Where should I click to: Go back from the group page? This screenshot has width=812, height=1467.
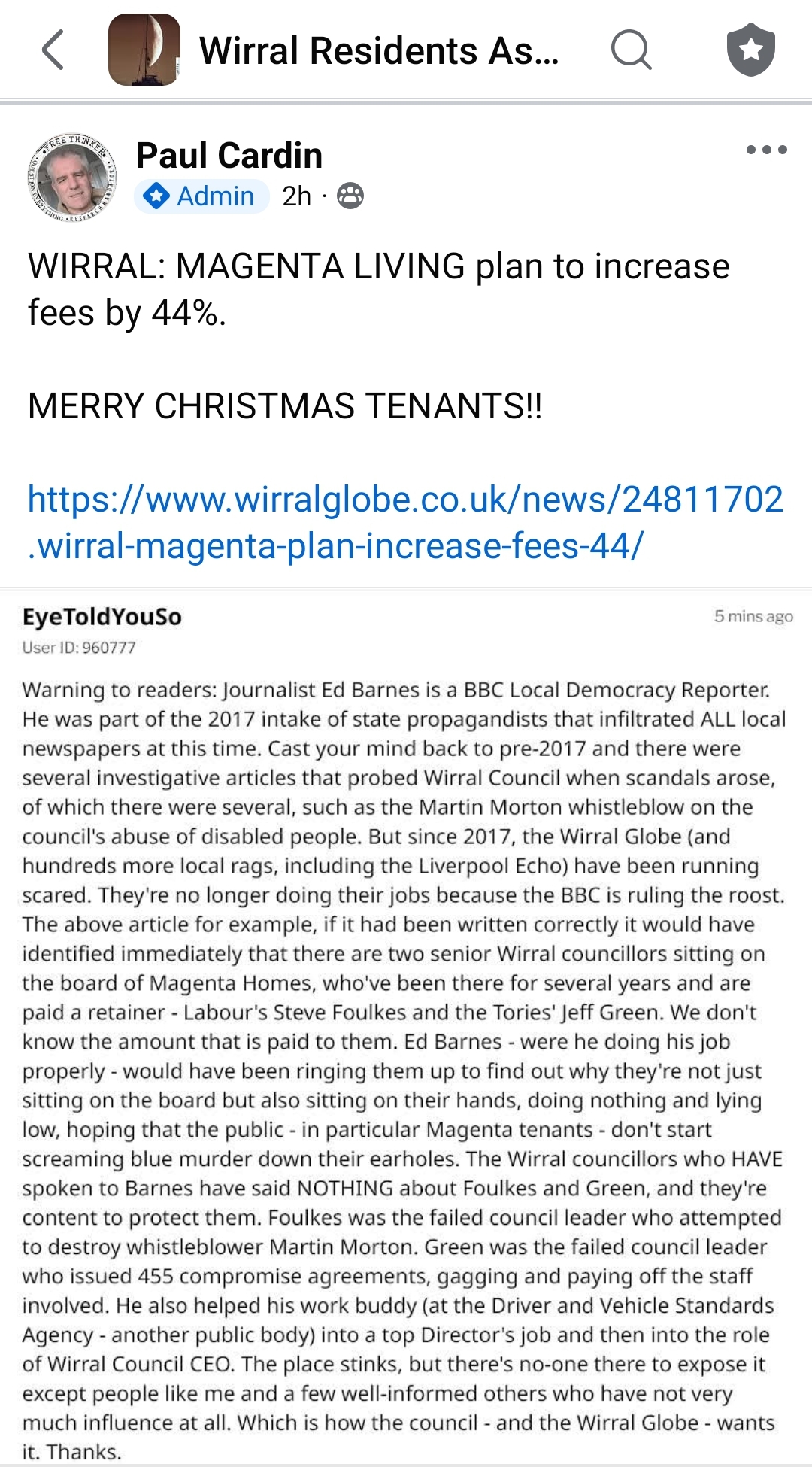53,50
